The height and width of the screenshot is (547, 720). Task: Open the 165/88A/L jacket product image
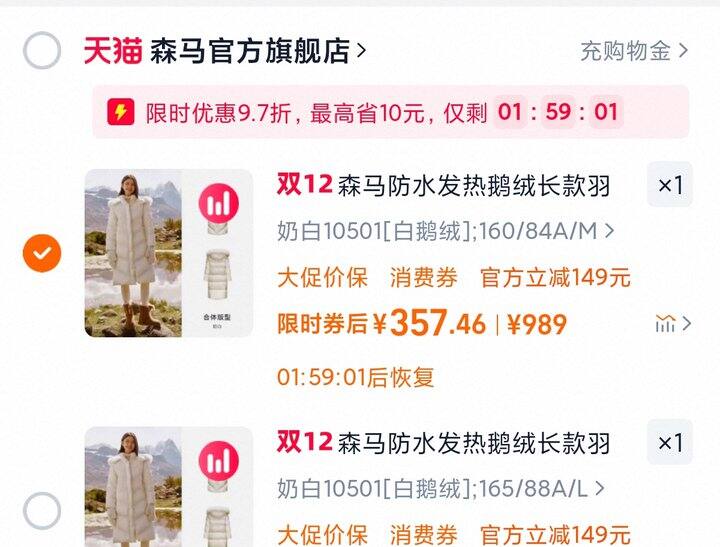point(169,487)
